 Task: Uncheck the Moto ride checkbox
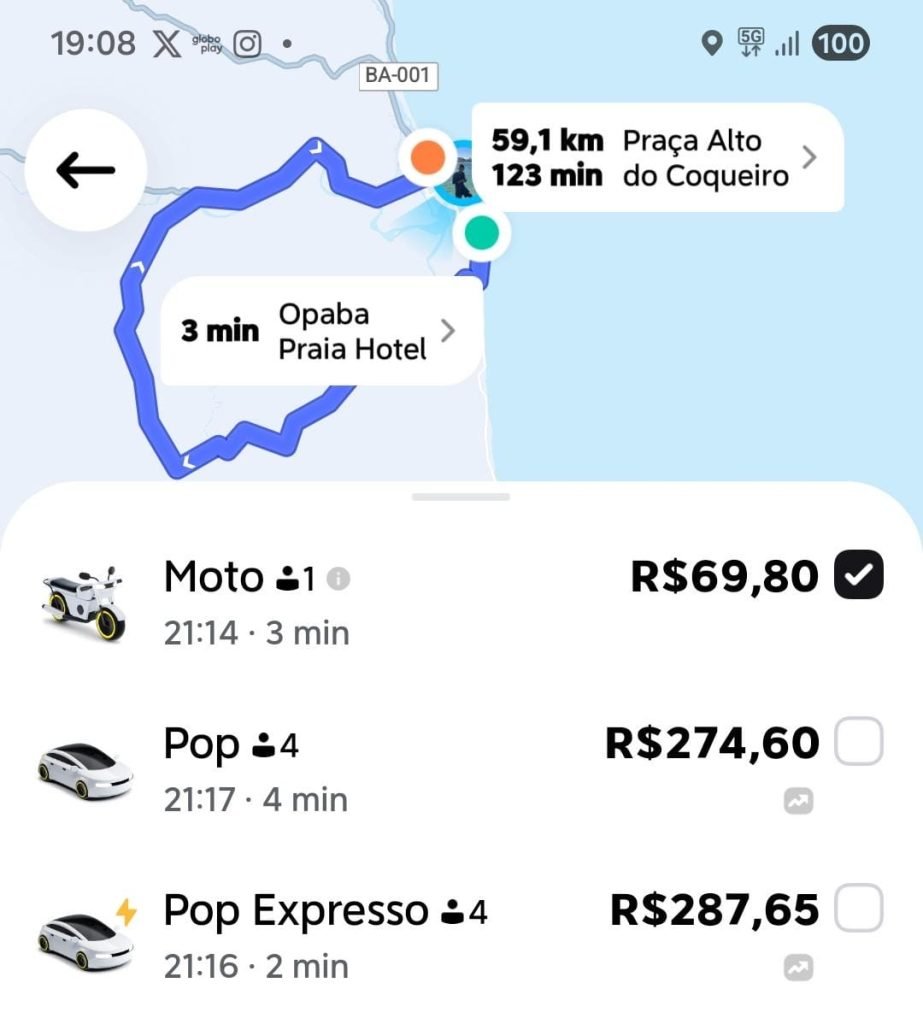[858, 576]
